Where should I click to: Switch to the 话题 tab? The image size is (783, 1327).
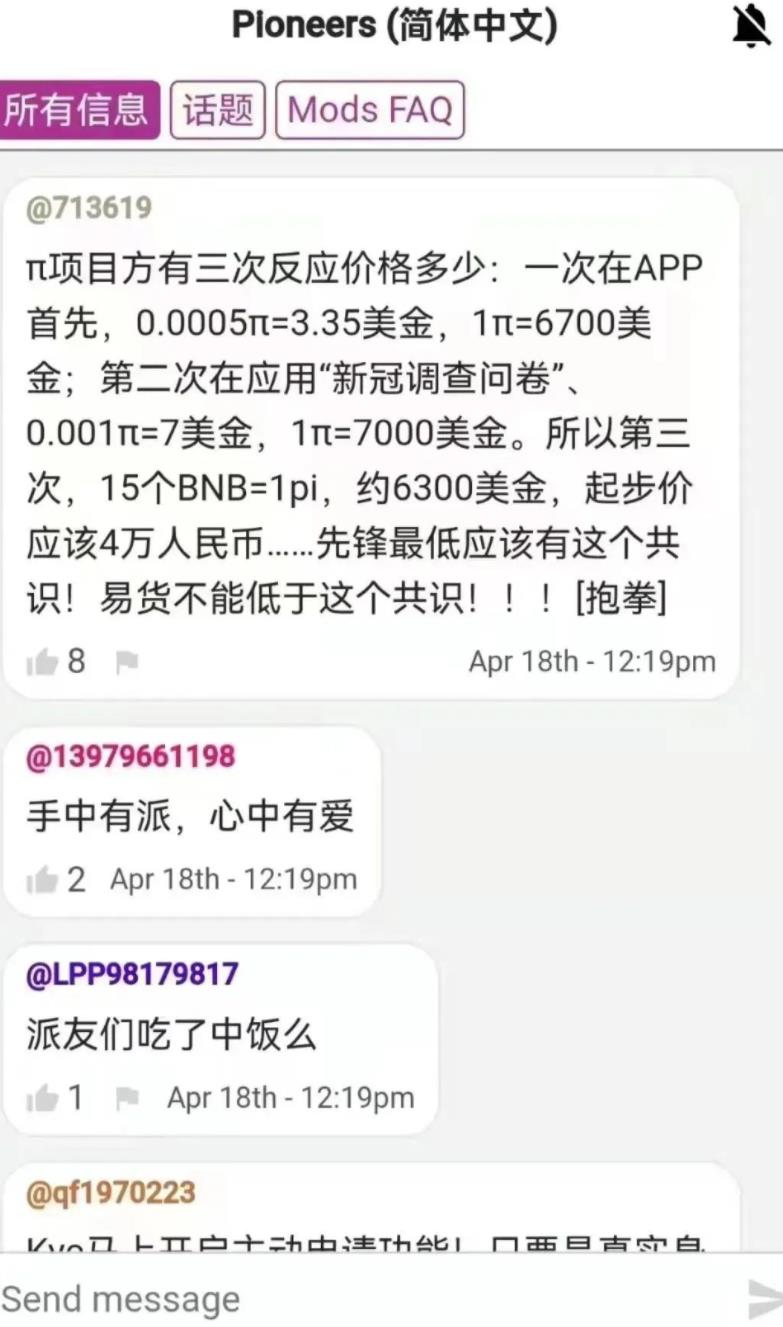(218, 109)
